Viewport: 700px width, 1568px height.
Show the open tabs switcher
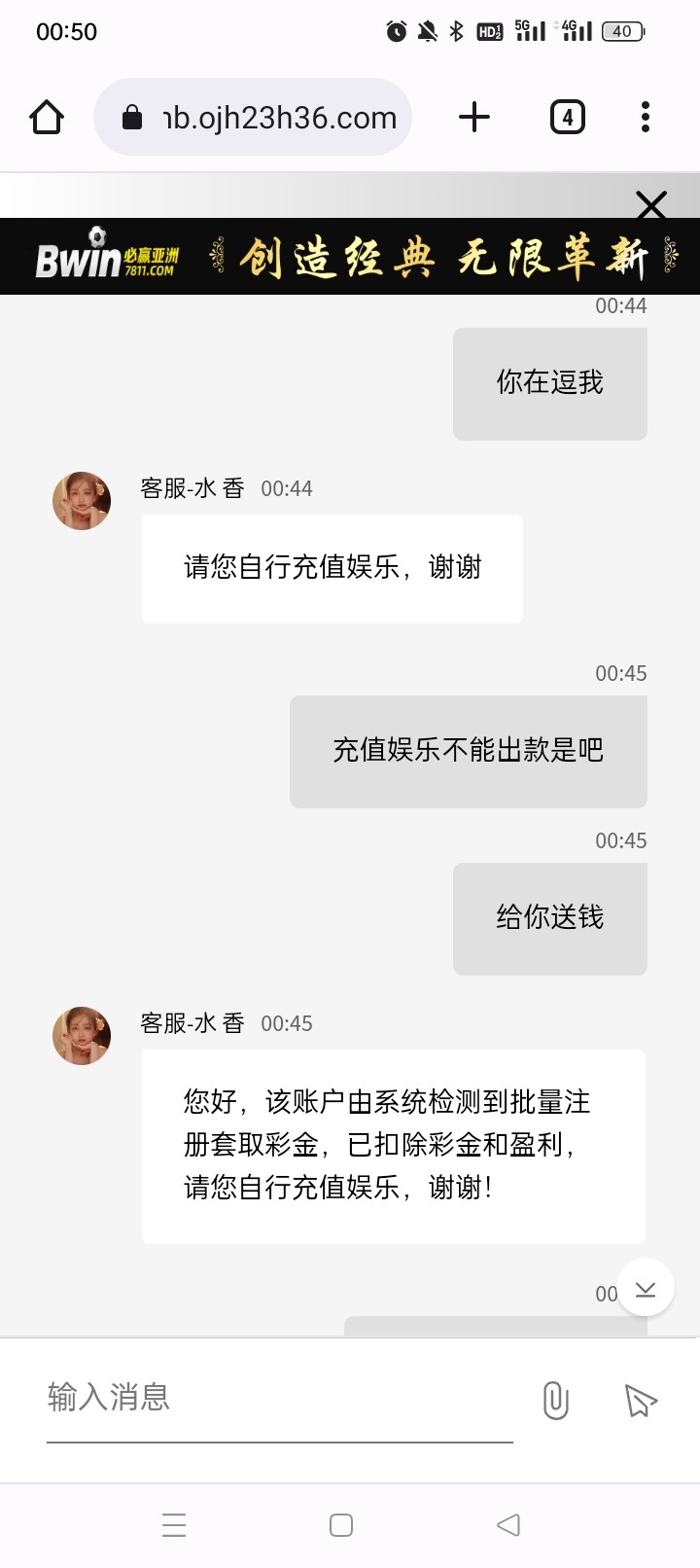pyautogui.click(x=568, y=118)
